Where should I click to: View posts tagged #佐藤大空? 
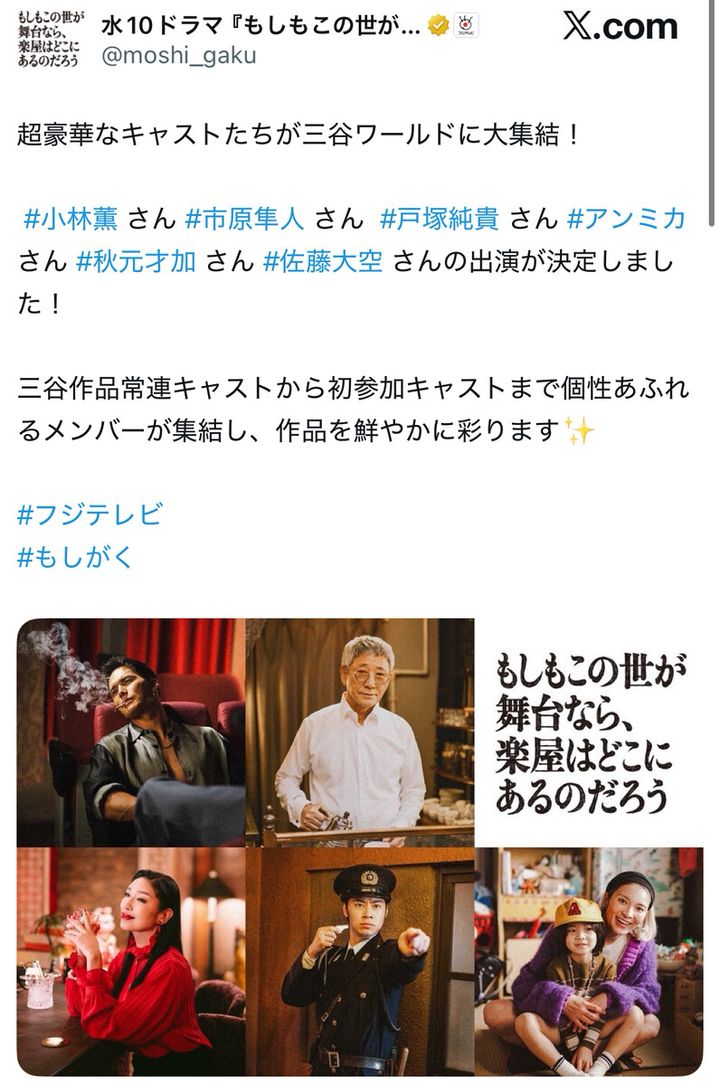point(322,263)
